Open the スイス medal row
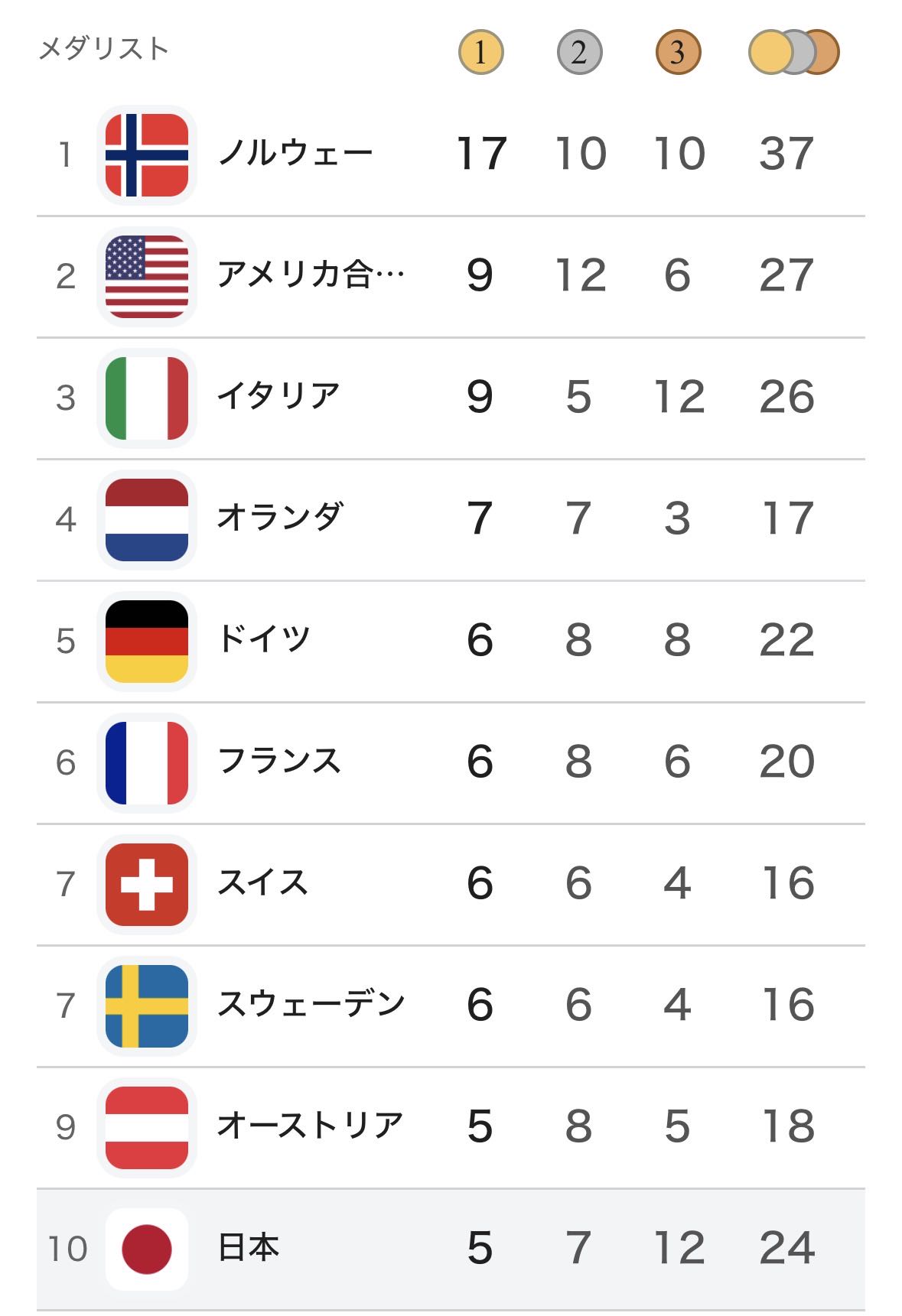 pyautogui.click(x=262, y=883)
